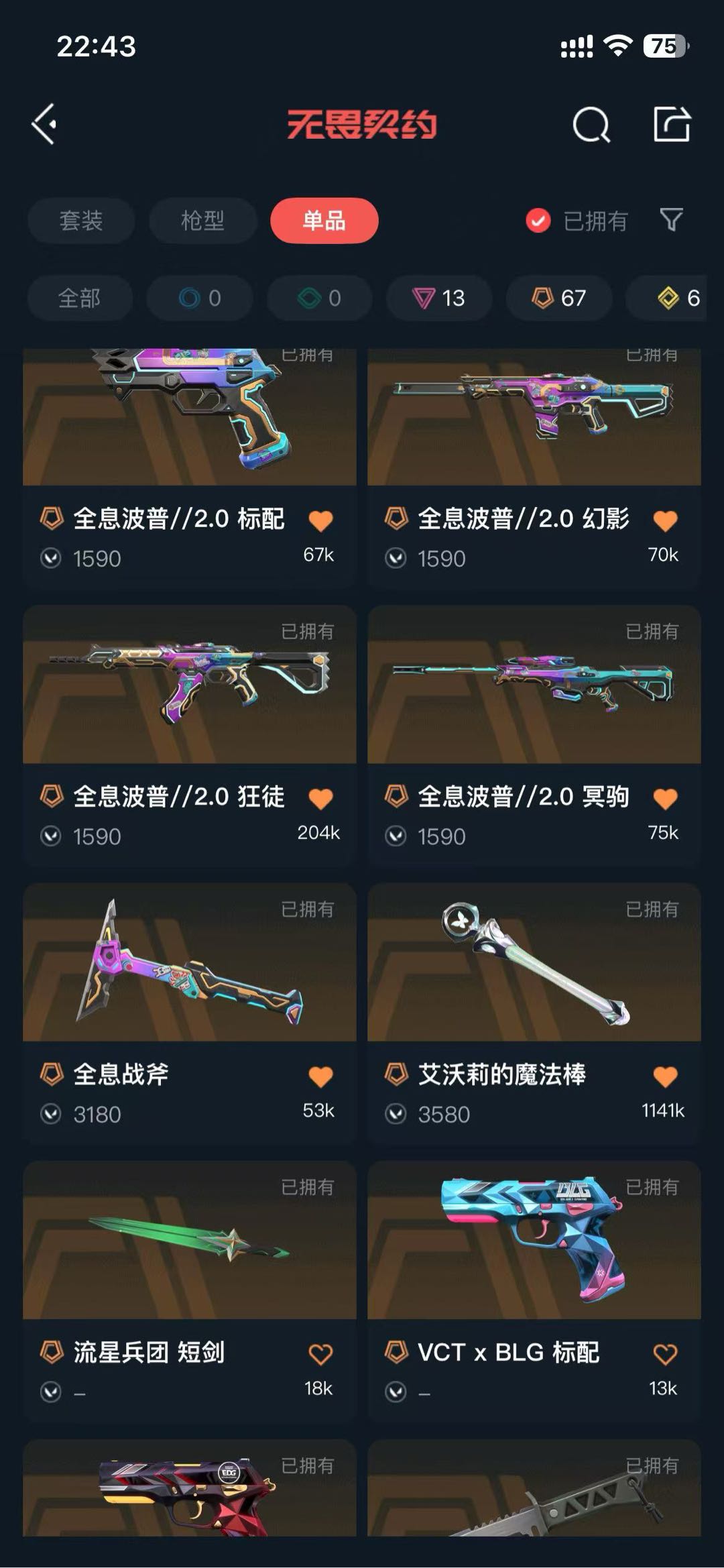Select the 全部 filter chip

(80, 298)
